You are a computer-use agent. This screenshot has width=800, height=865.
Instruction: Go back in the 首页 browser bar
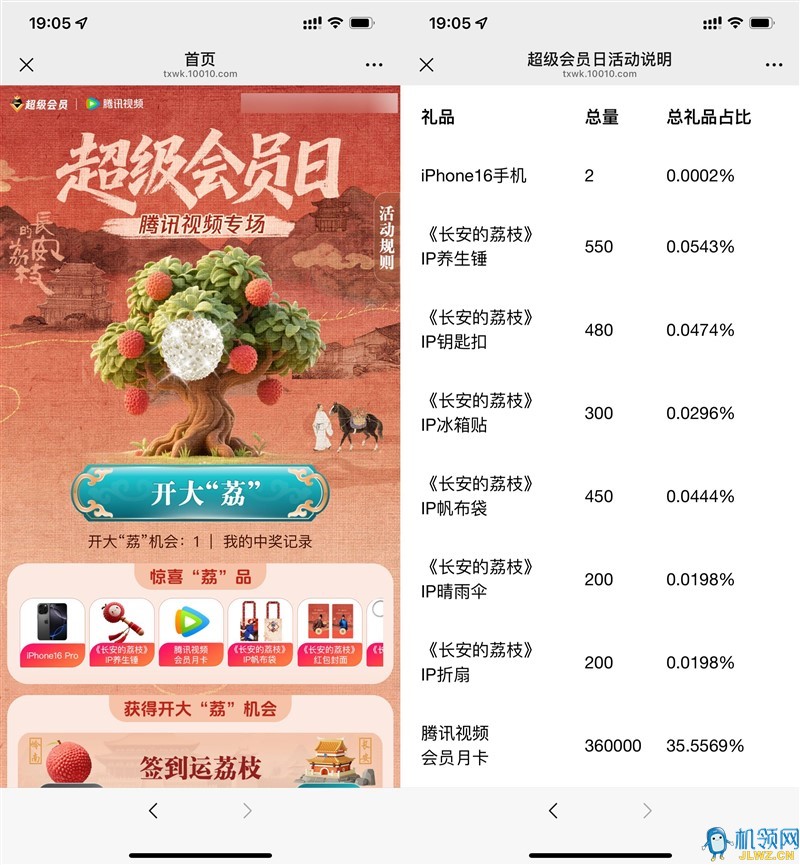tap(153, 811)
